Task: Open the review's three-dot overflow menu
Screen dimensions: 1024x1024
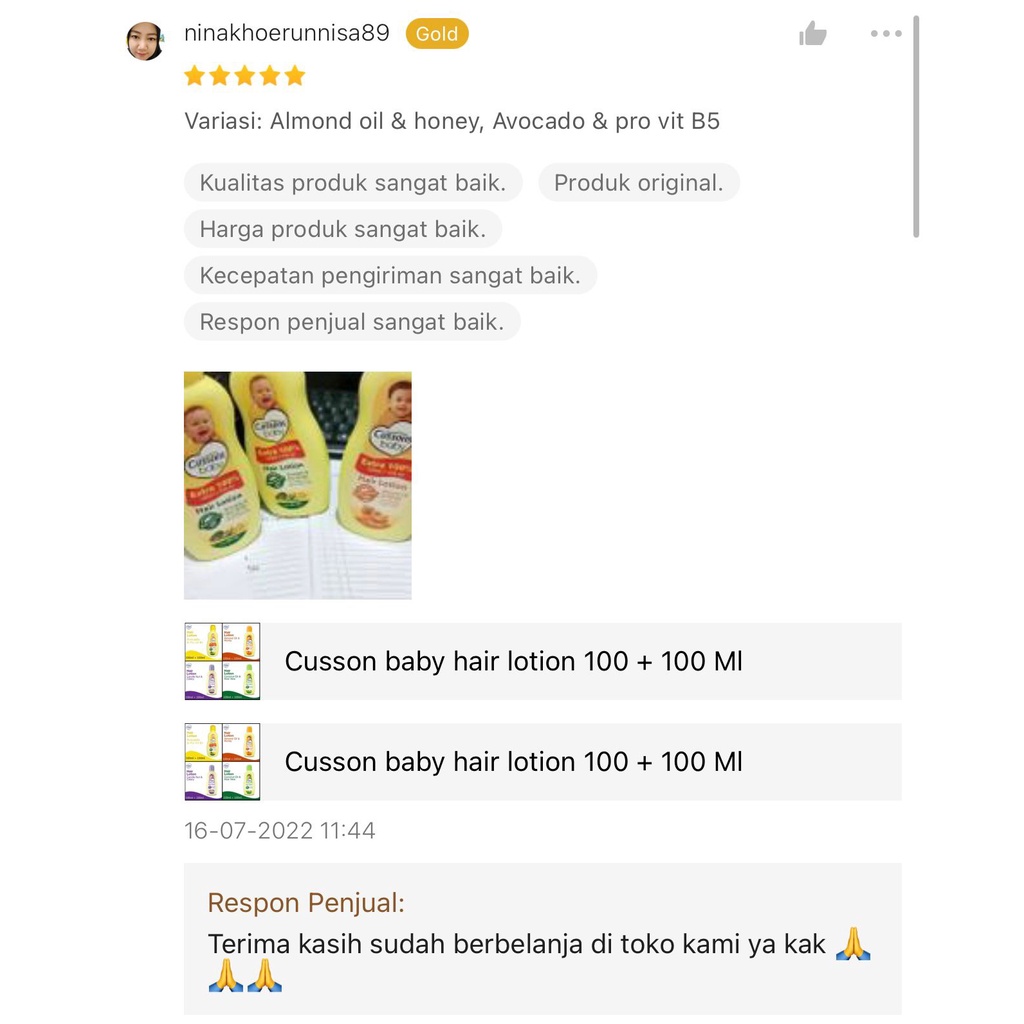Action: click(886, 34)
